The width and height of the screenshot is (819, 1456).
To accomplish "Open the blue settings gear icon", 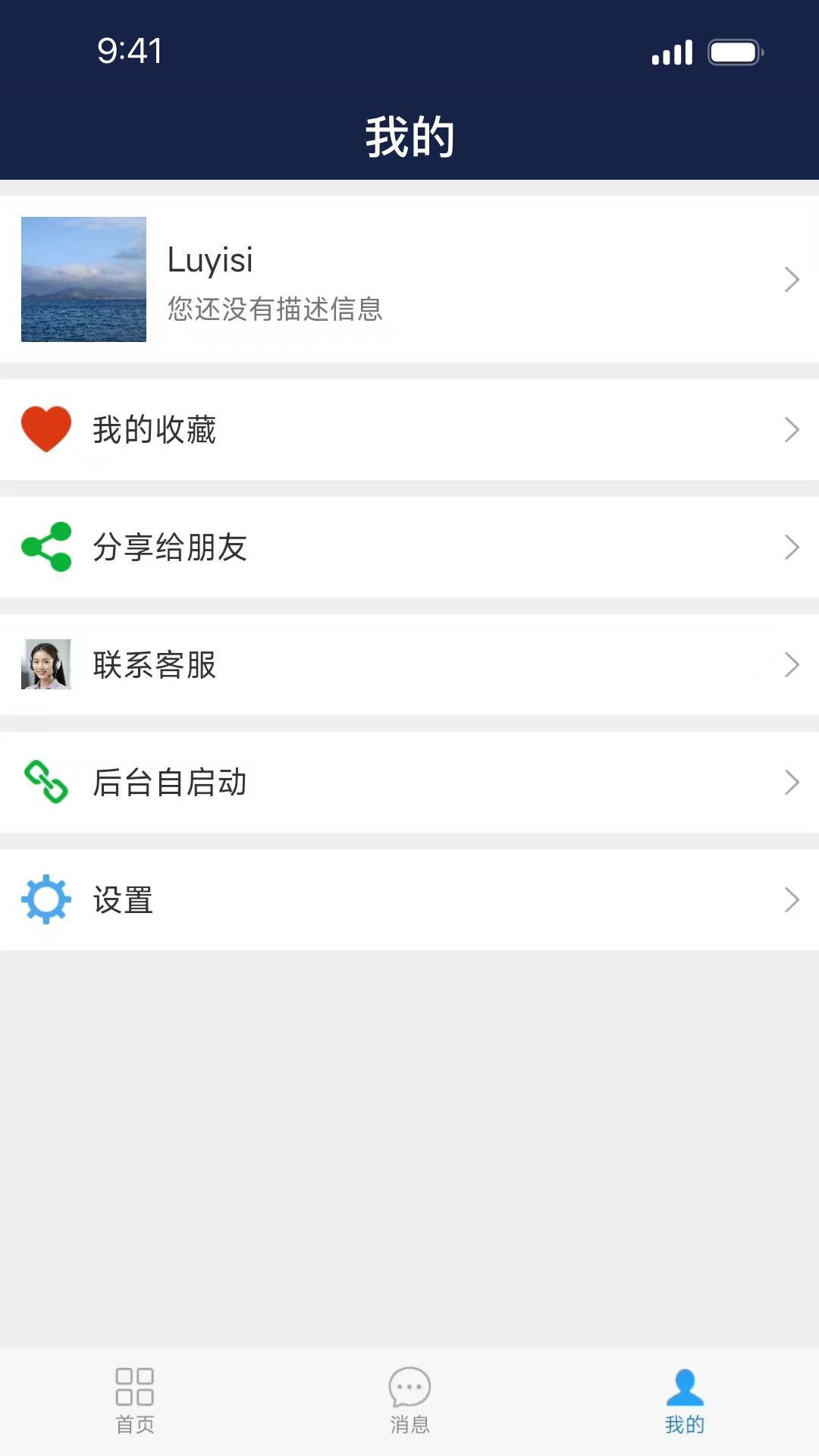I will pos(47,900).
